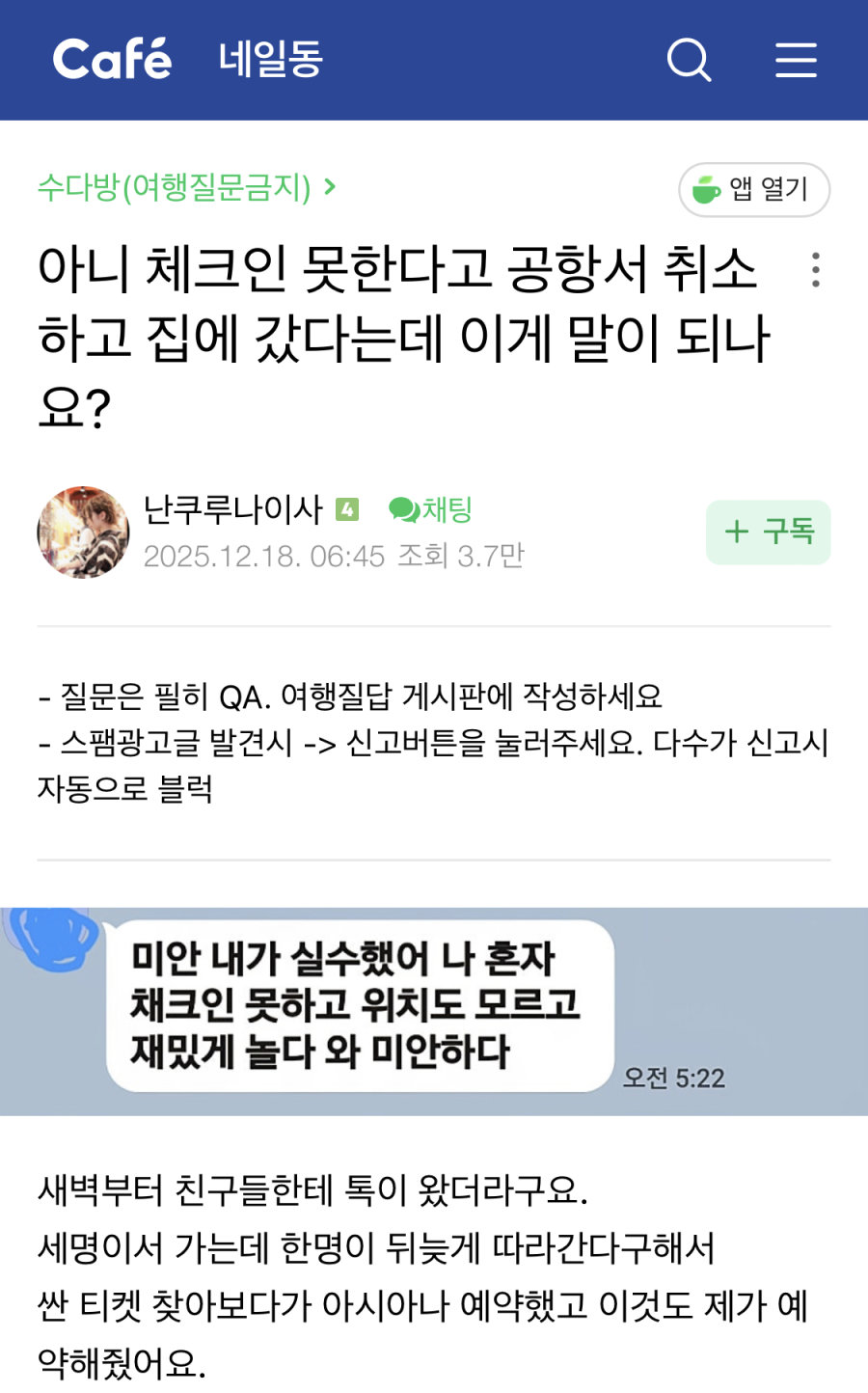Open the hamburger menu
The image size is (868, 1393).
[796, 60]
